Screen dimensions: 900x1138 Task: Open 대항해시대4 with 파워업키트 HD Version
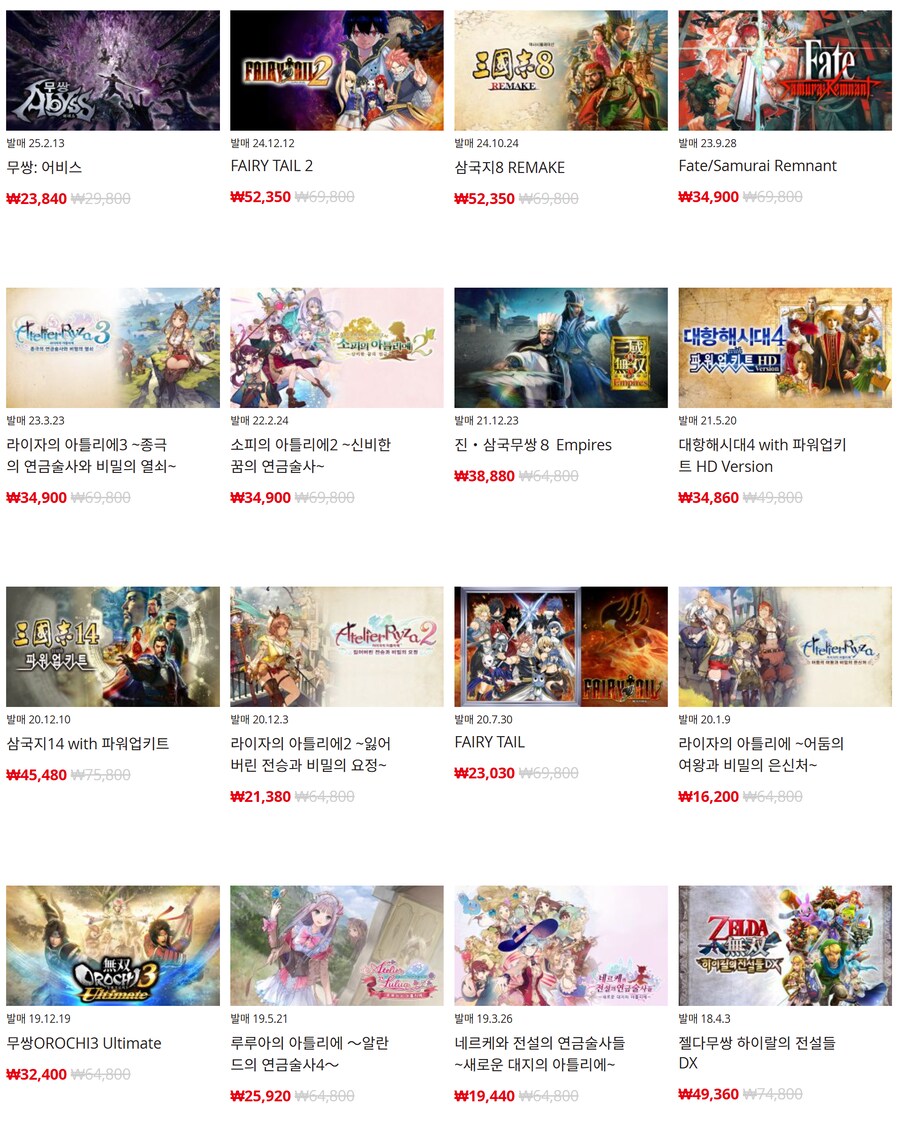(x=785, y=348)
